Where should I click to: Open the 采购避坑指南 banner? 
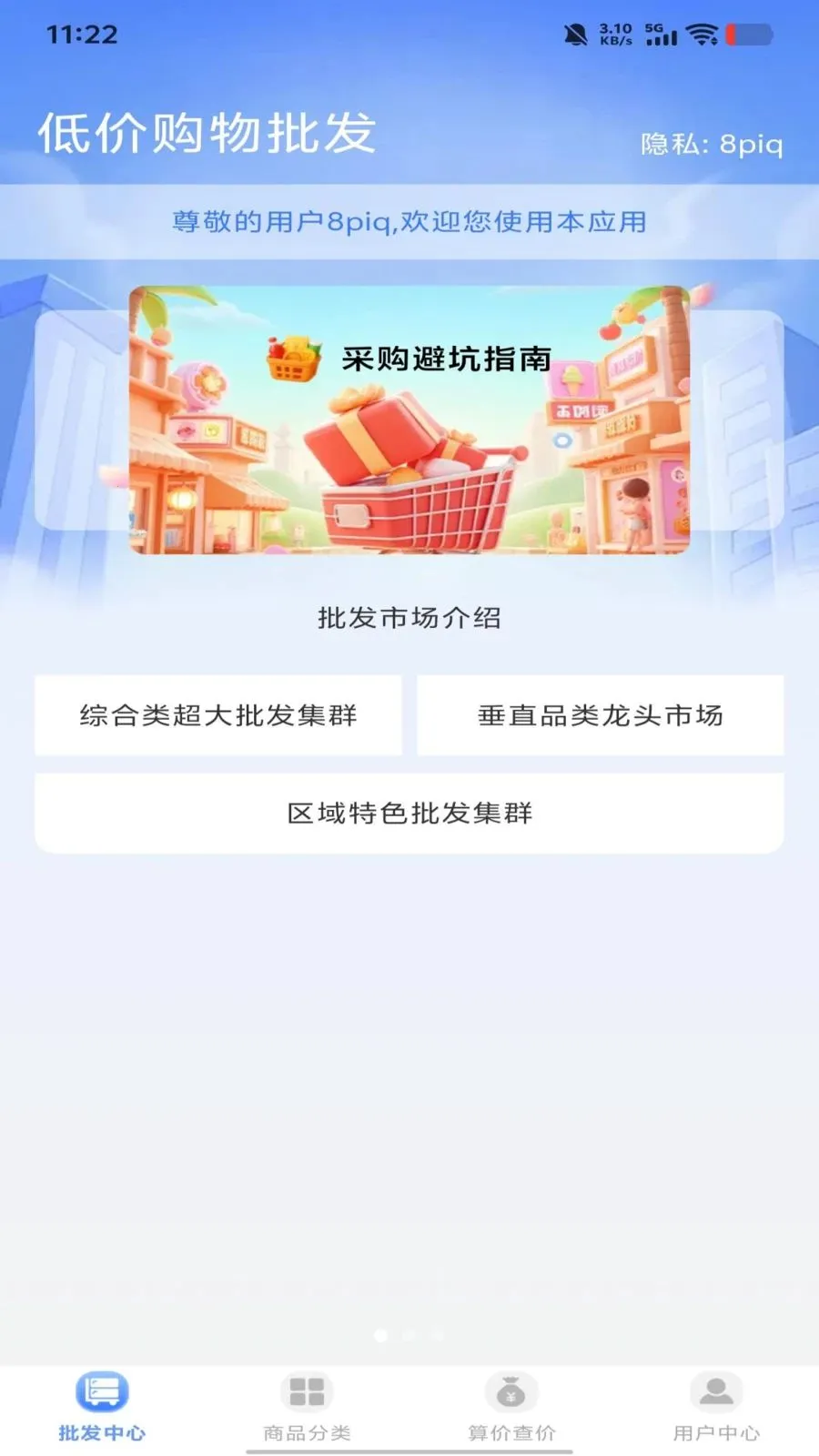(409, 420)
